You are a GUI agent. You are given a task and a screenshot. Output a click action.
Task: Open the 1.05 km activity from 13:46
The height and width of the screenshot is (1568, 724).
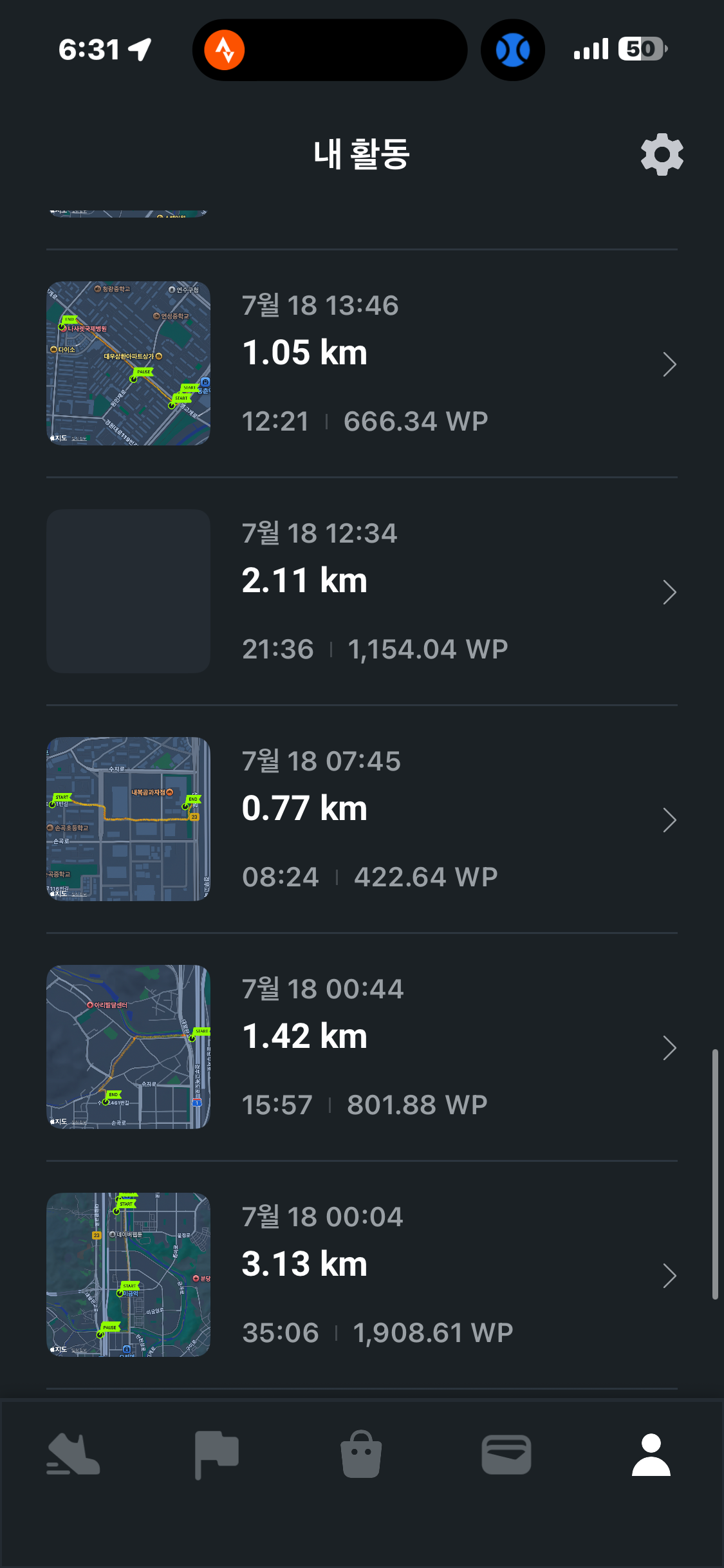(362, 364)
